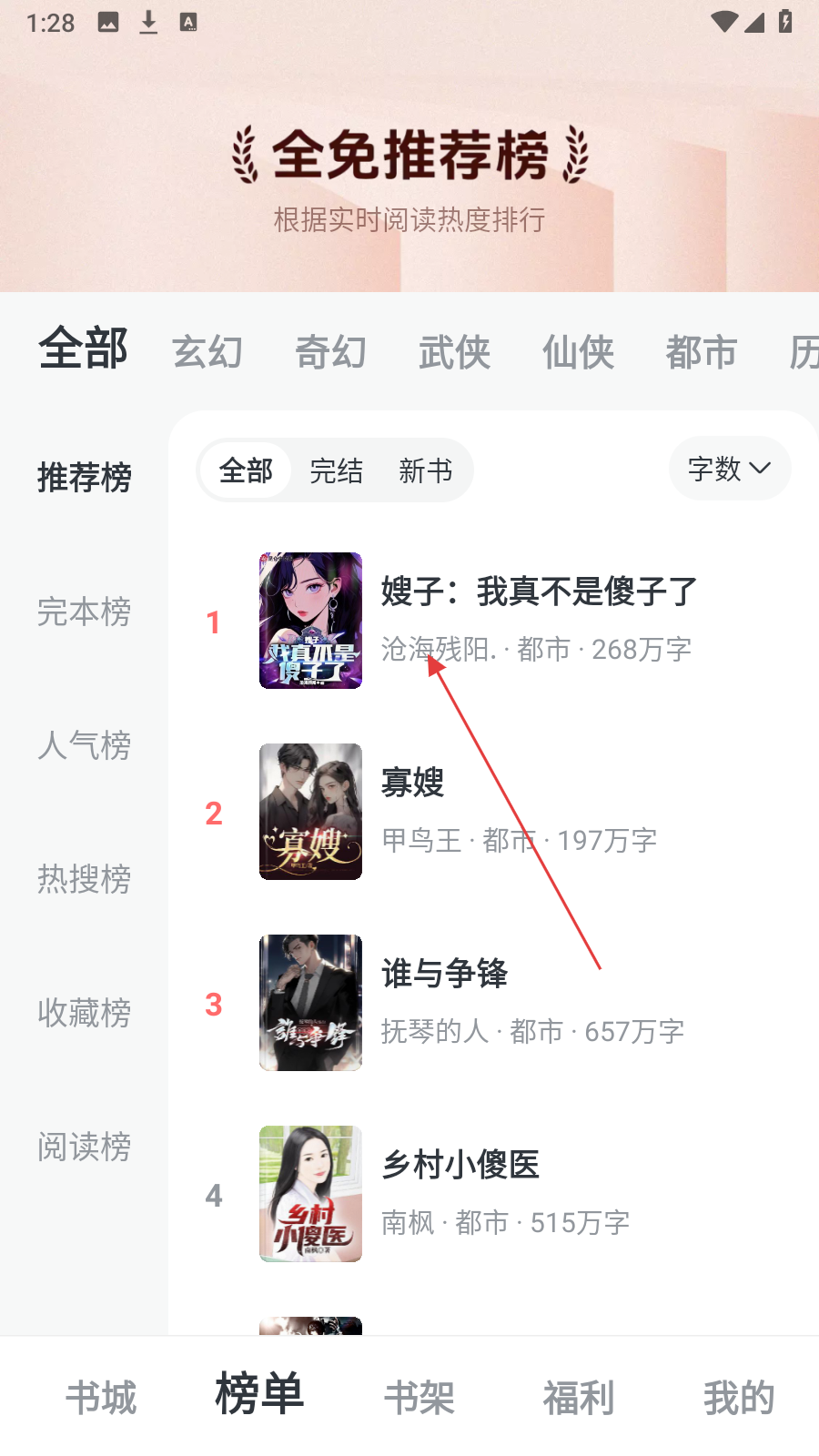Viewport: 819px width, 1456px height.
Task: Switch to the 仙侠 category
Action: [578, 352]
